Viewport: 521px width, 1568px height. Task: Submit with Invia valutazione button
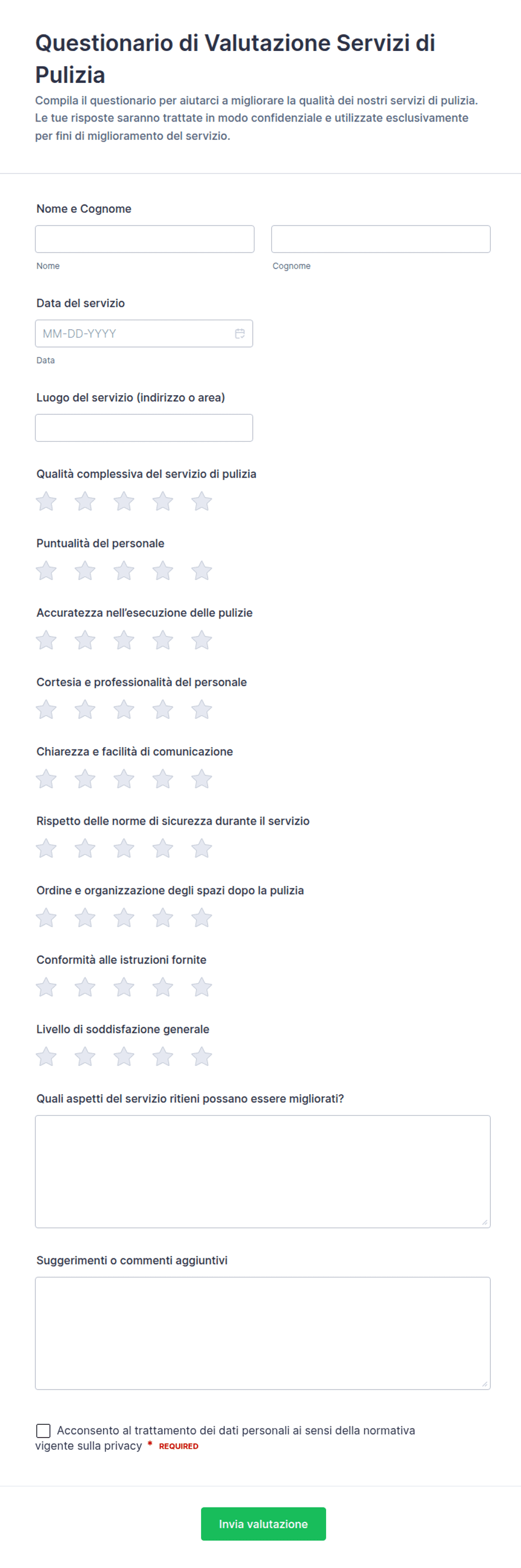pyautogui.click(x=263, y=1524)
